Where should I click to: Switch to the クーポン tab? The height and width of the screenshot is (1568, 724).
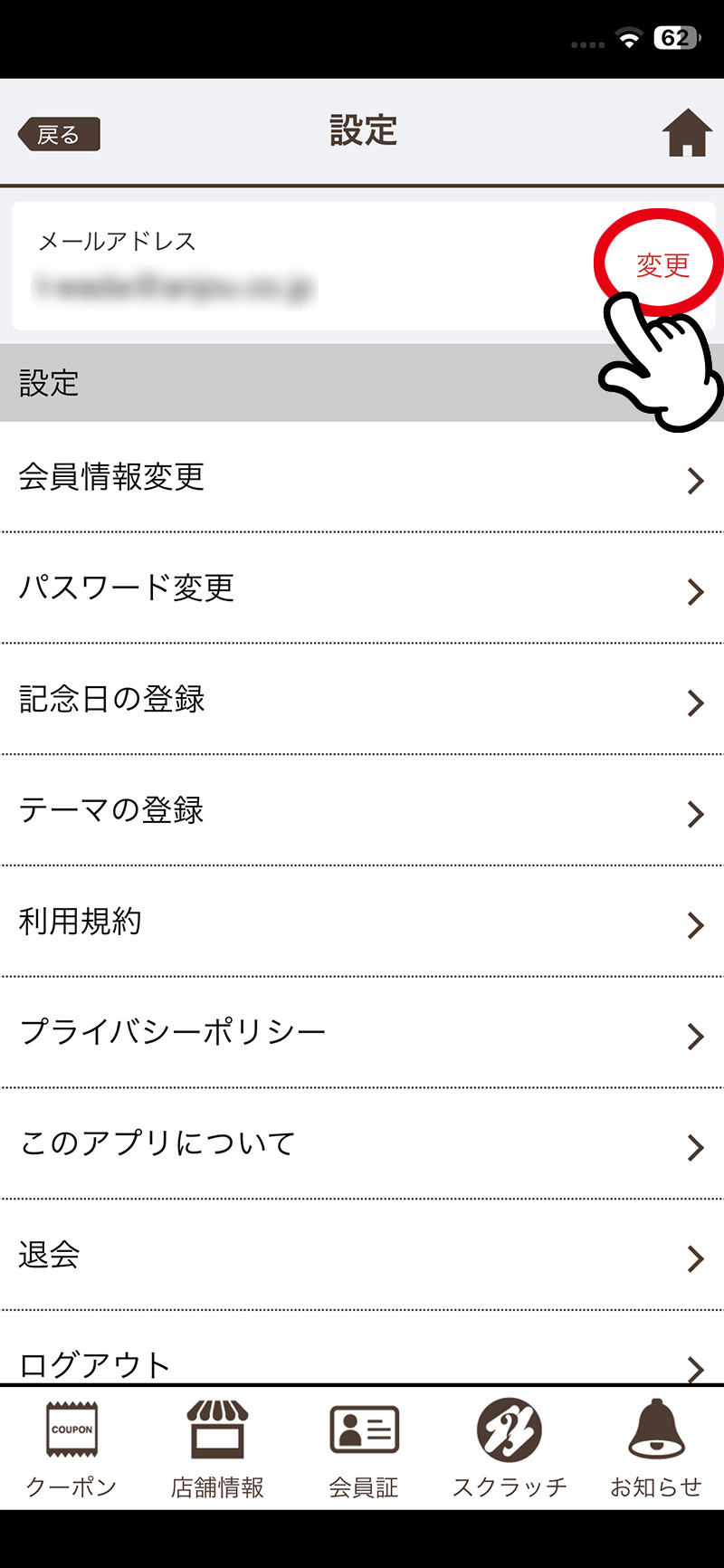[72, 1448]
